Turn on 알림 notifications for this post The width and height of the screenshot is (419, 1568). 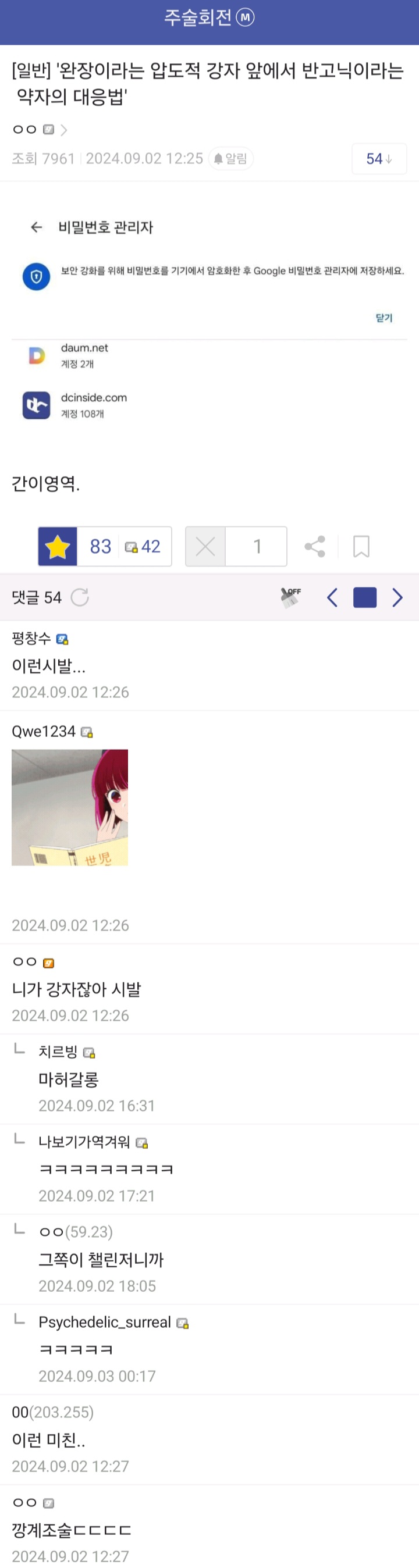(231, 159)
